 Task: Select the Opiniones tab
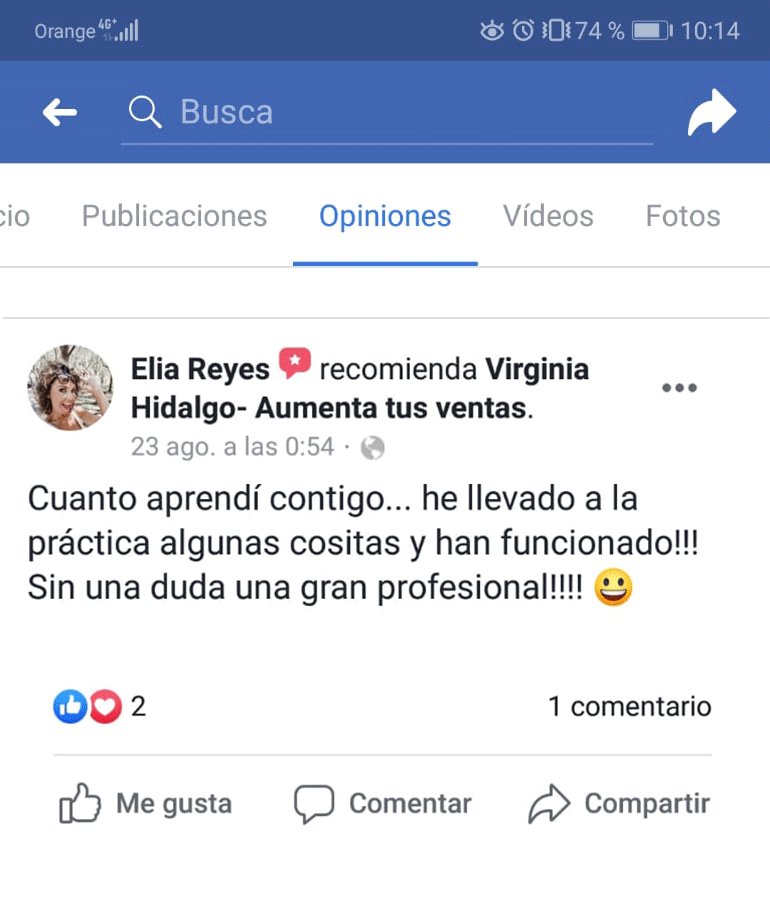pyautogui.click(x=385, y=216)
